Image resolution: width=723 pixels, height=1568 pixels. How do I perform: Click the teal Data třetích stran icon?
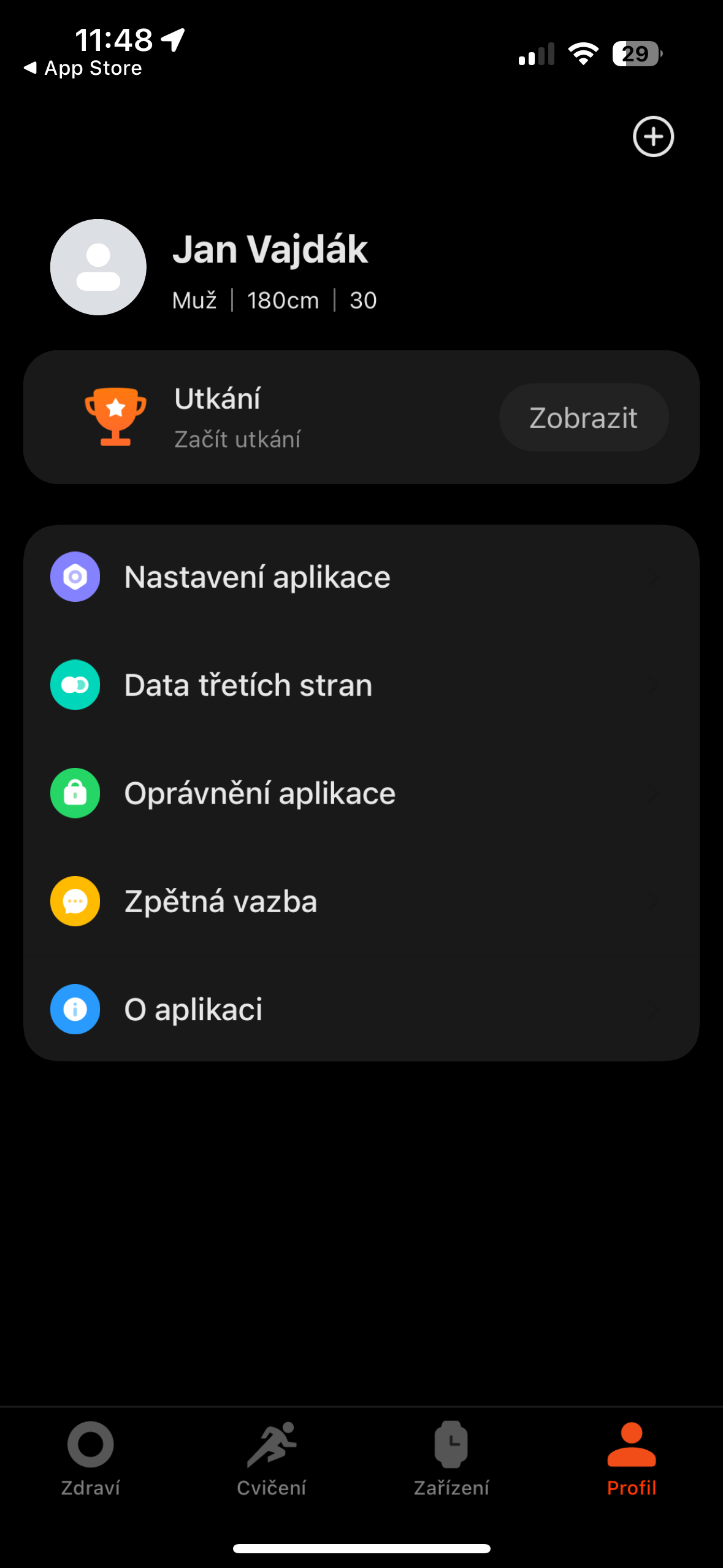pyautogui.click(x=75, y=685)
